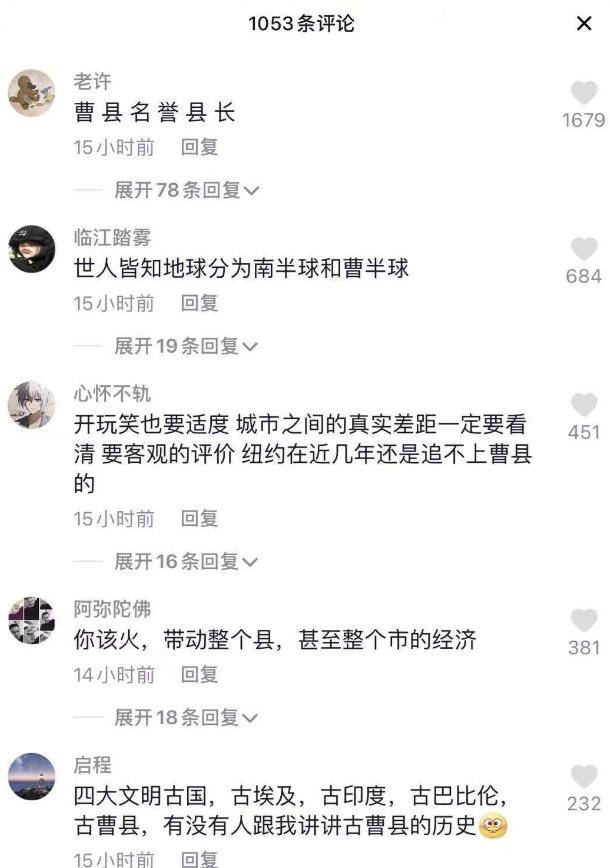The width and height of the screenshot is (610, 868).
Task: Expand 19 replies under 临江踏雾's comment
Action: coord(186,346)
